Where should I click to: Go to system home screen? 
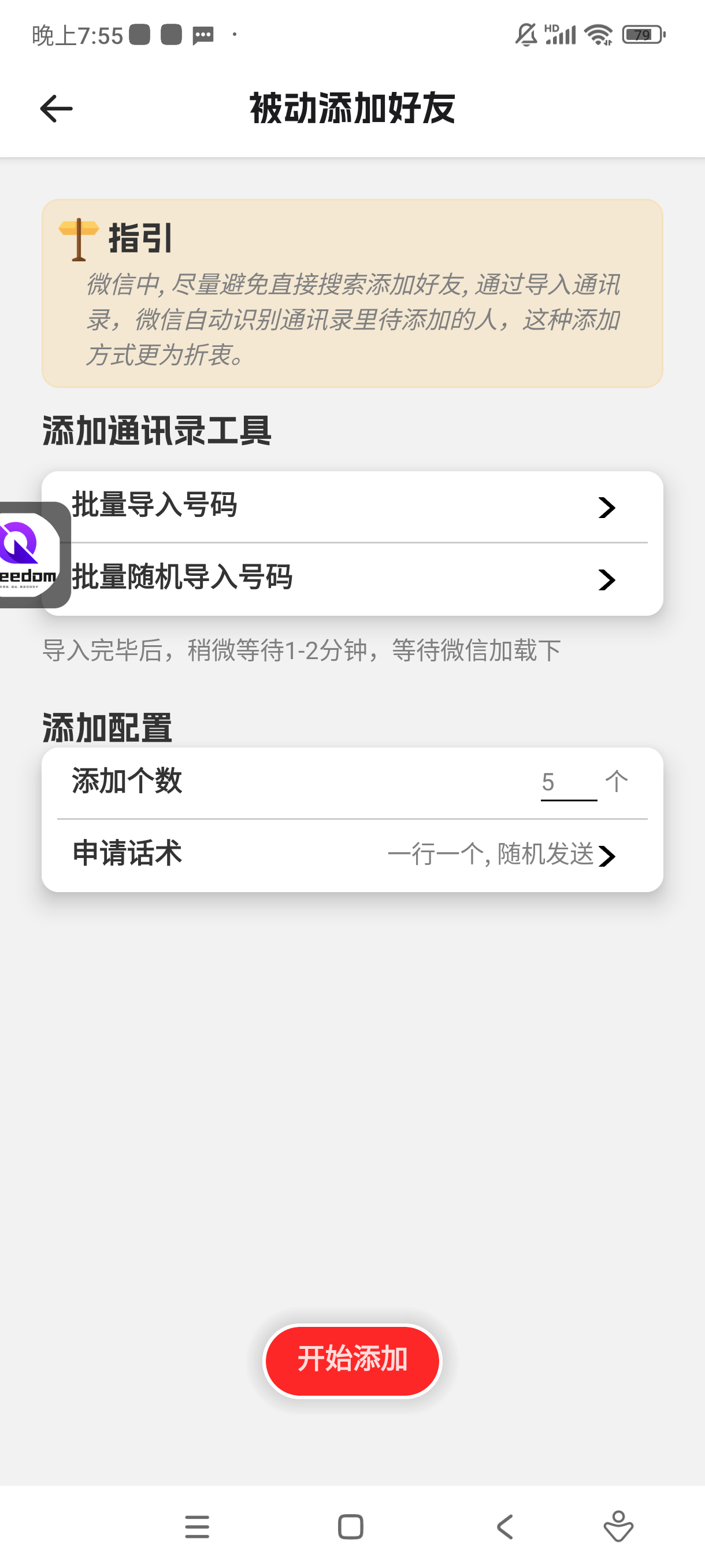(x=350, y=1526)
